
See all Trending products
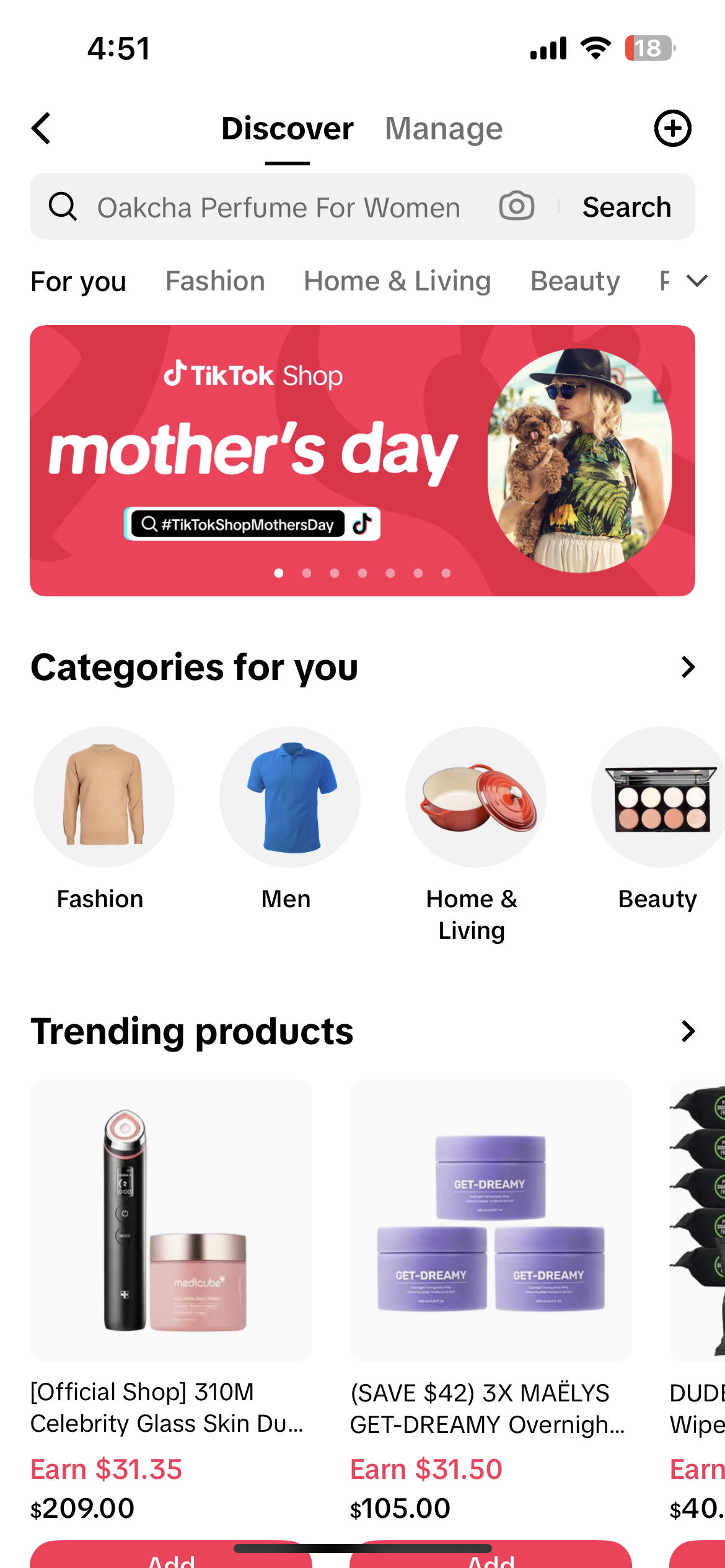[x=687, y=1031]
